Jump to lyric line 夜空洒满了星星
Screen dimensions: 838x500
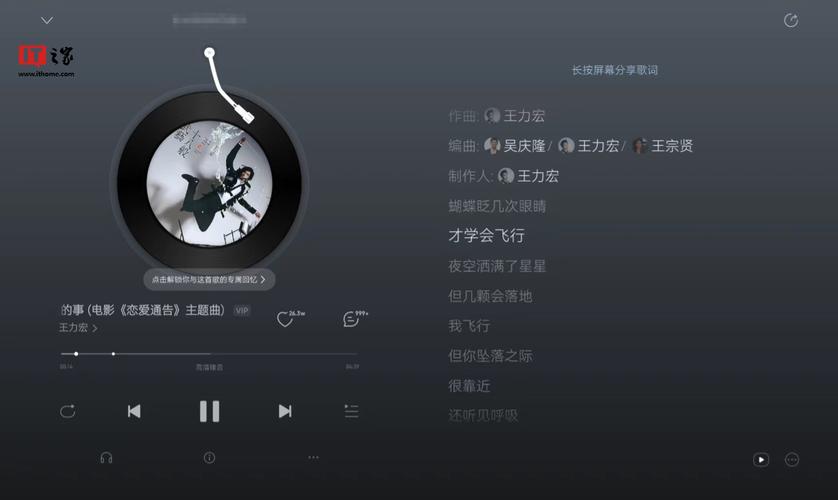tap(497, 266)
